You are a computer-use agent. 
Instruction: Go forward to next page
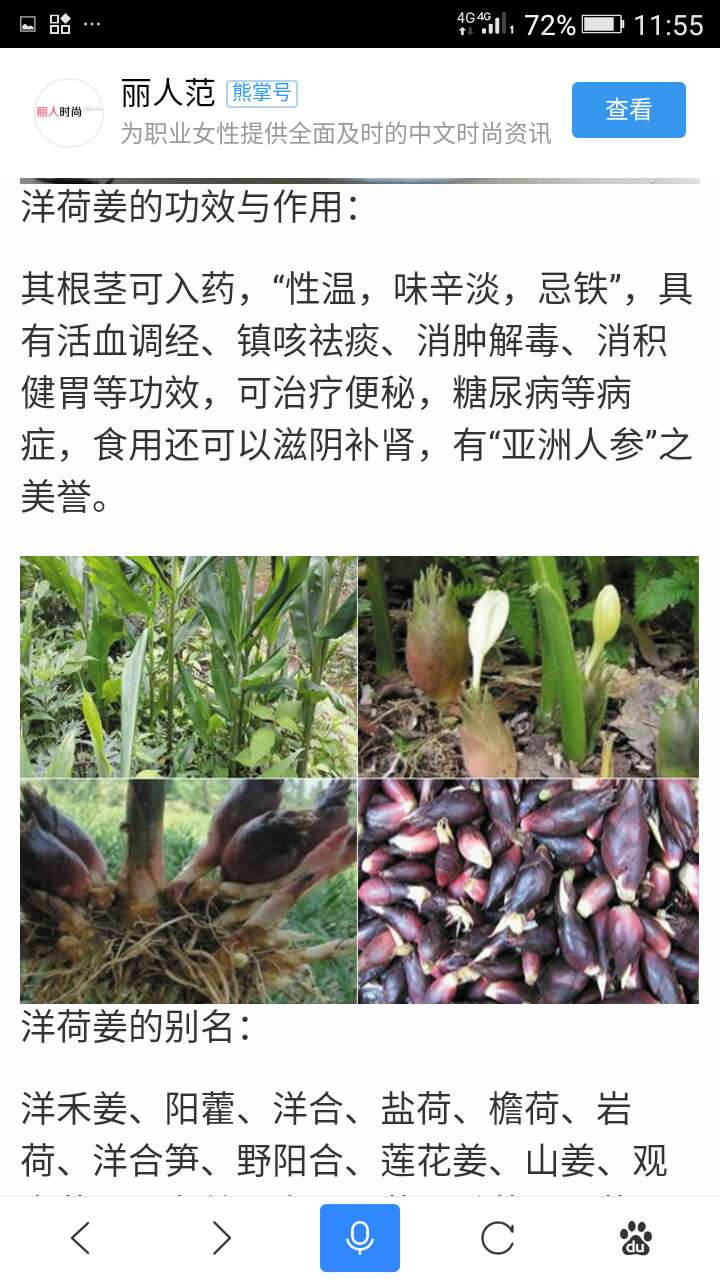[x=221, y=1238]
